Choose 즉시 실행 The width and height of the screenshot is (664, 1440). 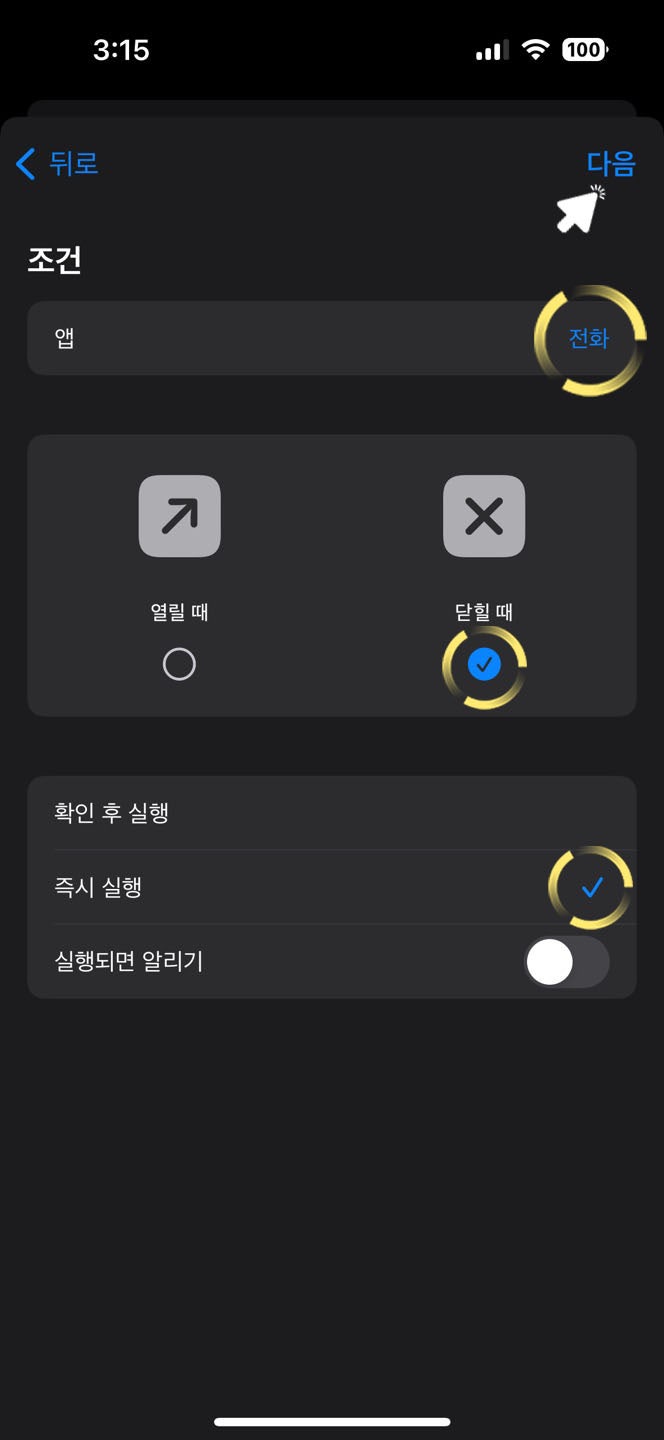click(331, 887)
